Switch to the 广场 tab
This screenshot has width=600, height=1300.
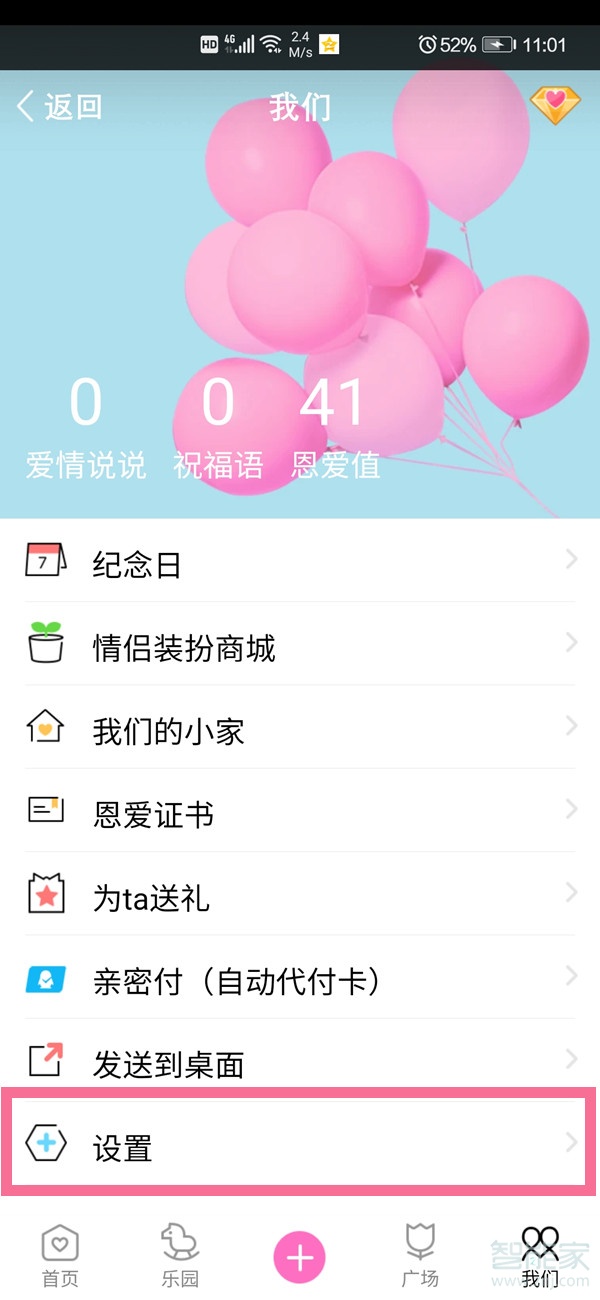(420, 1255)
